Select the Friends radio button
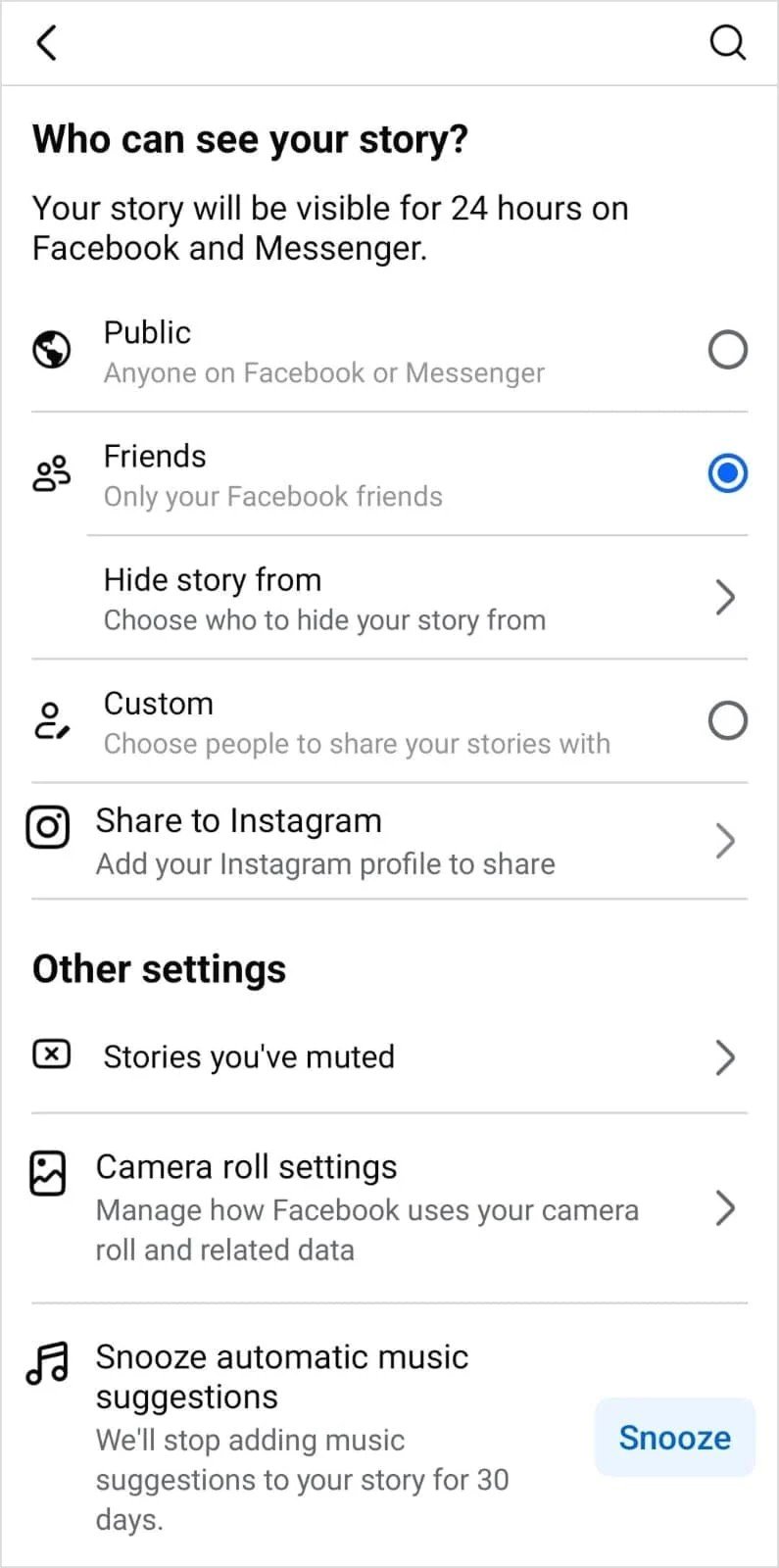This screenshot has height=1568, width=779. tap(726, 473)
